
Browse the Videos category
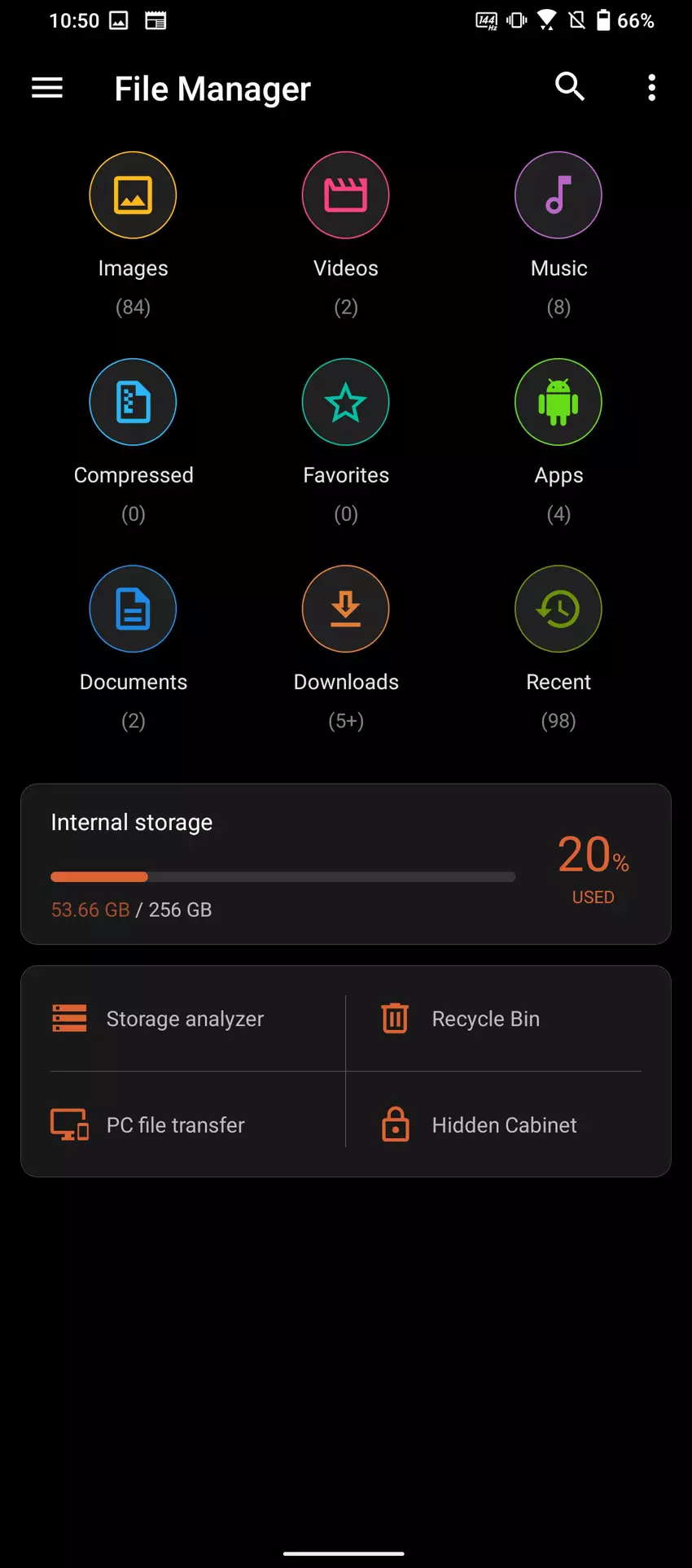pos(346,196)
